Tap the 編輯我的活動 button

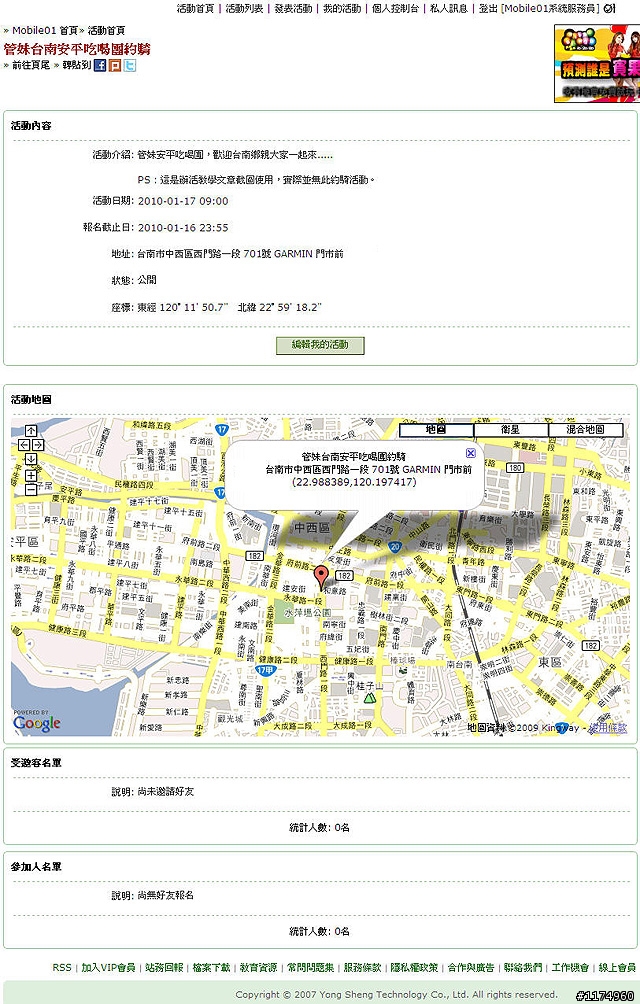point(320,345)
